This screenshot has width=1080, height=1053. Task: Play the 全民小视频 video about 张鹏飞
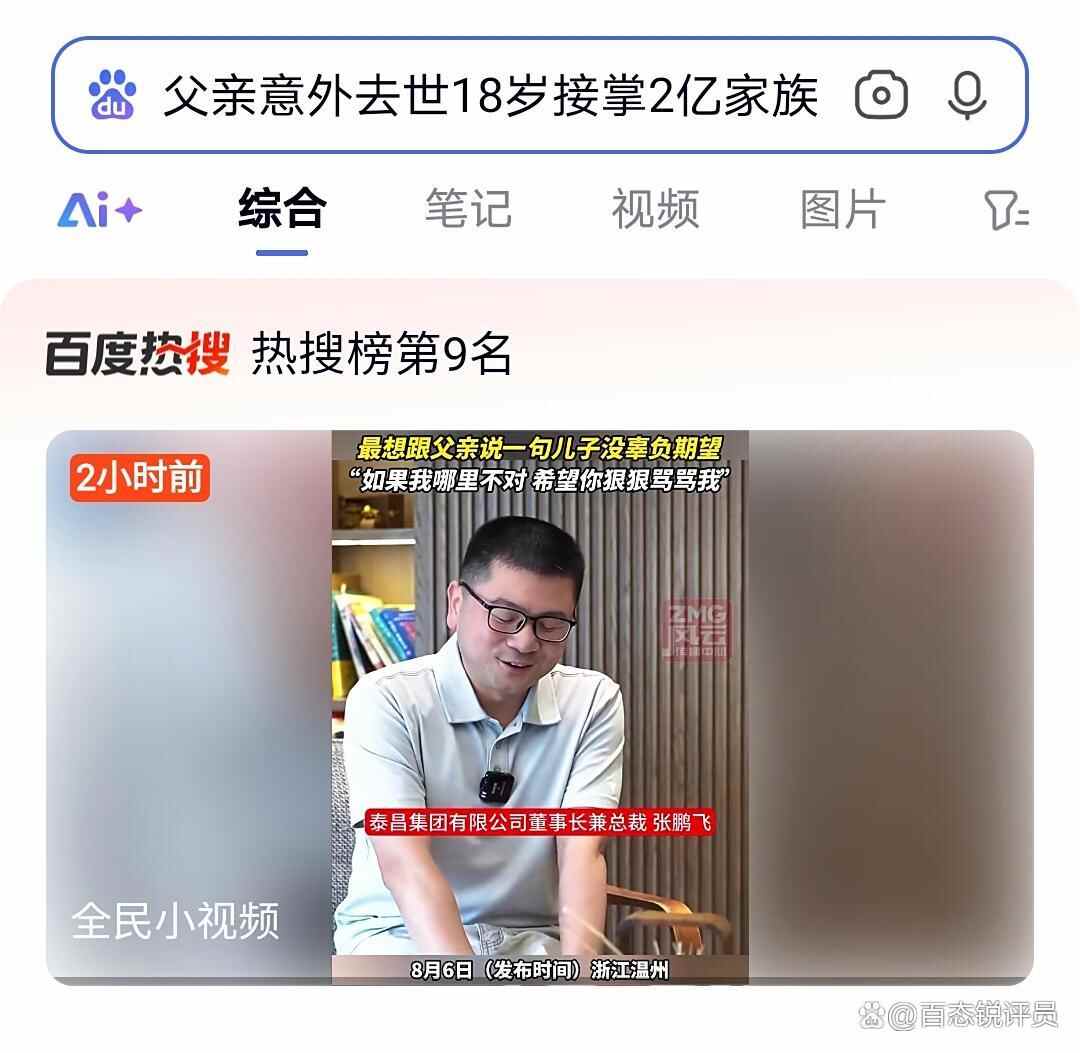coord(540,706)
